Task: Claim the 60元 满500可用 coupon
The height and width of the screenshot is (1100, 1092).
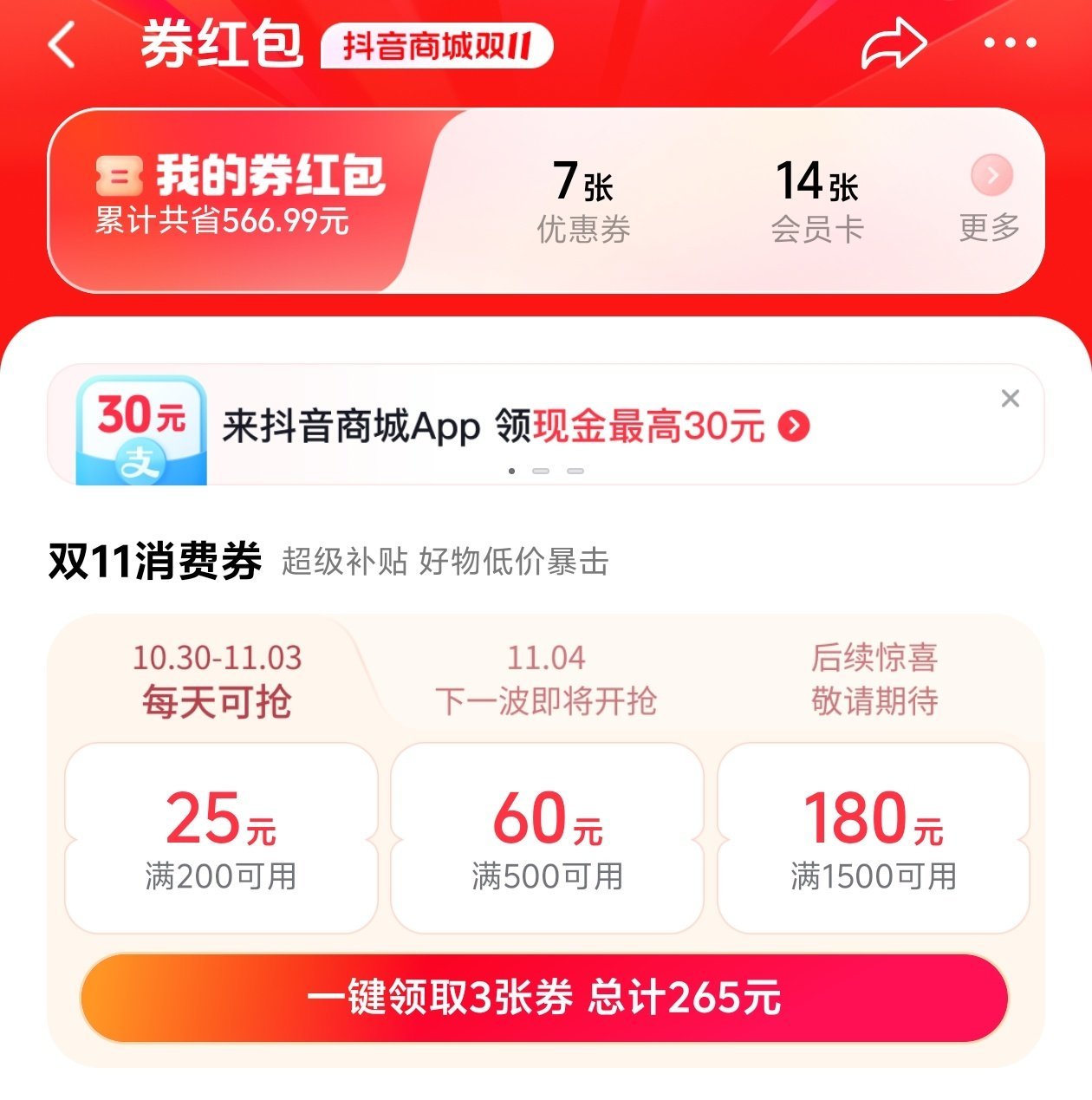Action: 547,837
